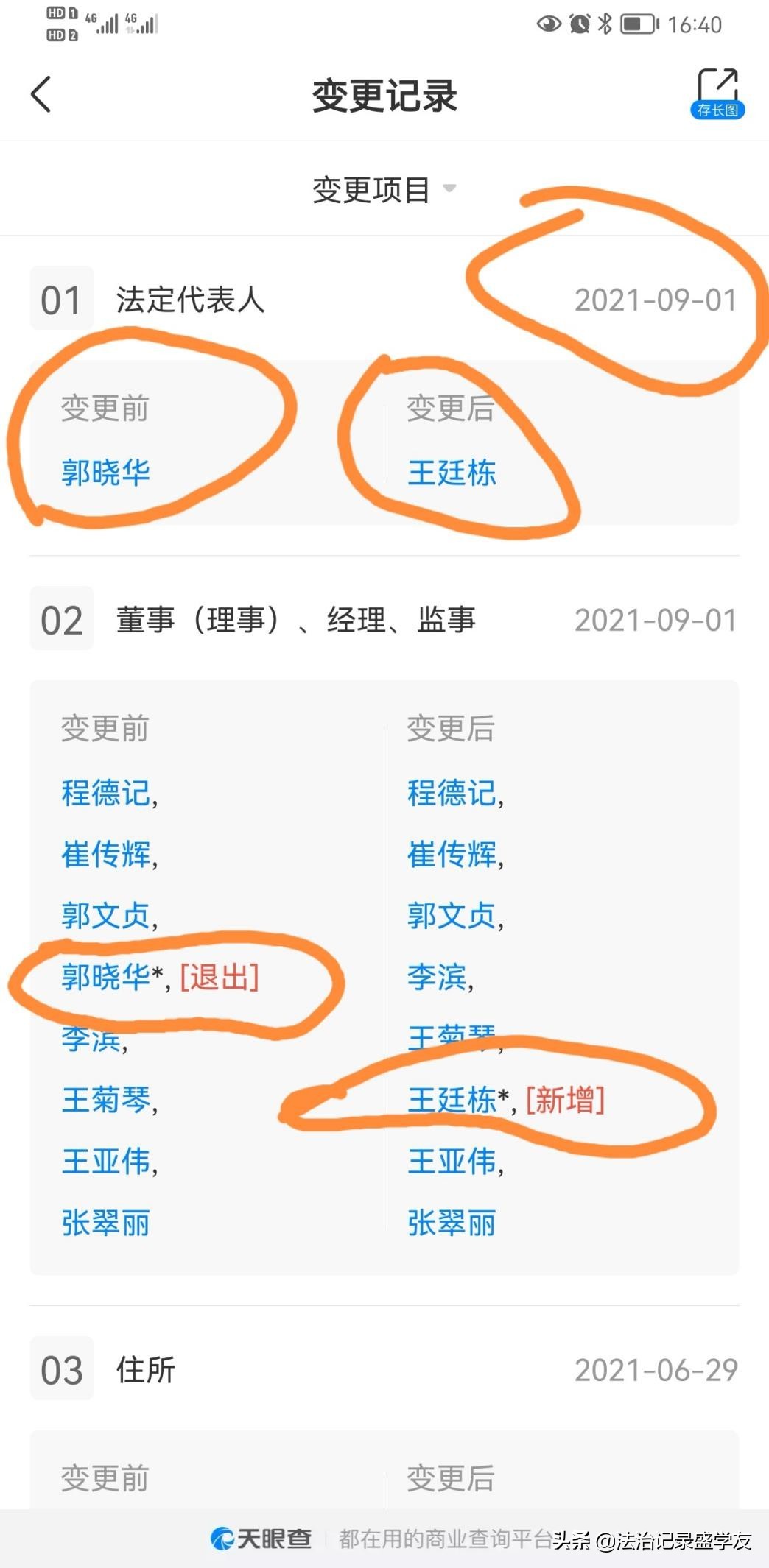Open 郭晓华 under 法定代表人 变更前
769x1568 pixels.
[x=105, y=473]
